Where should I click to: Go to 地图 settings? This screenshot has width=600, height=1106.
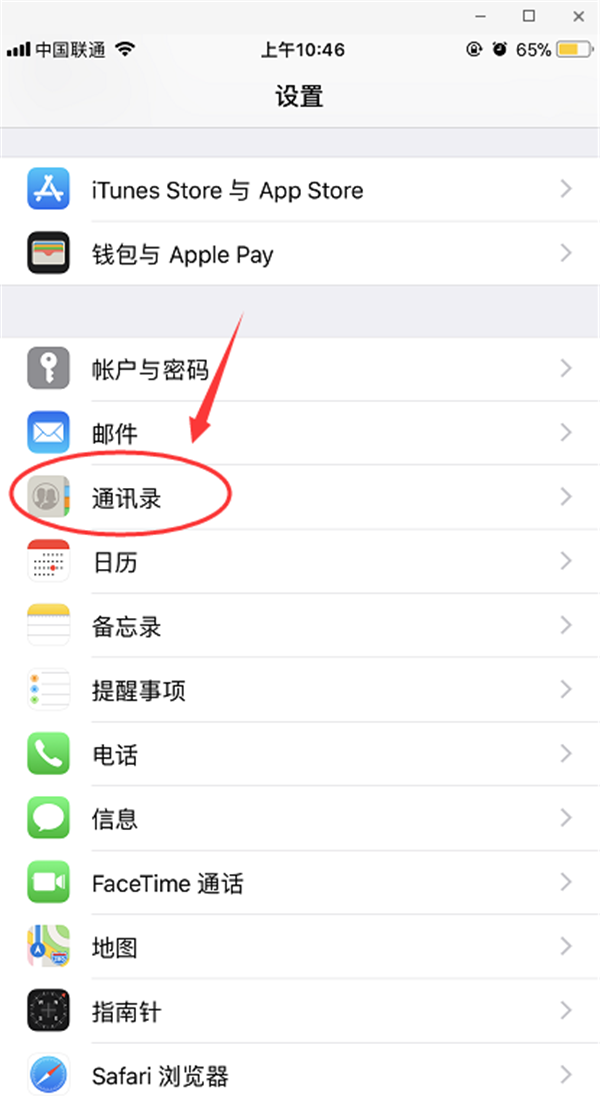(x=300, y=946)
